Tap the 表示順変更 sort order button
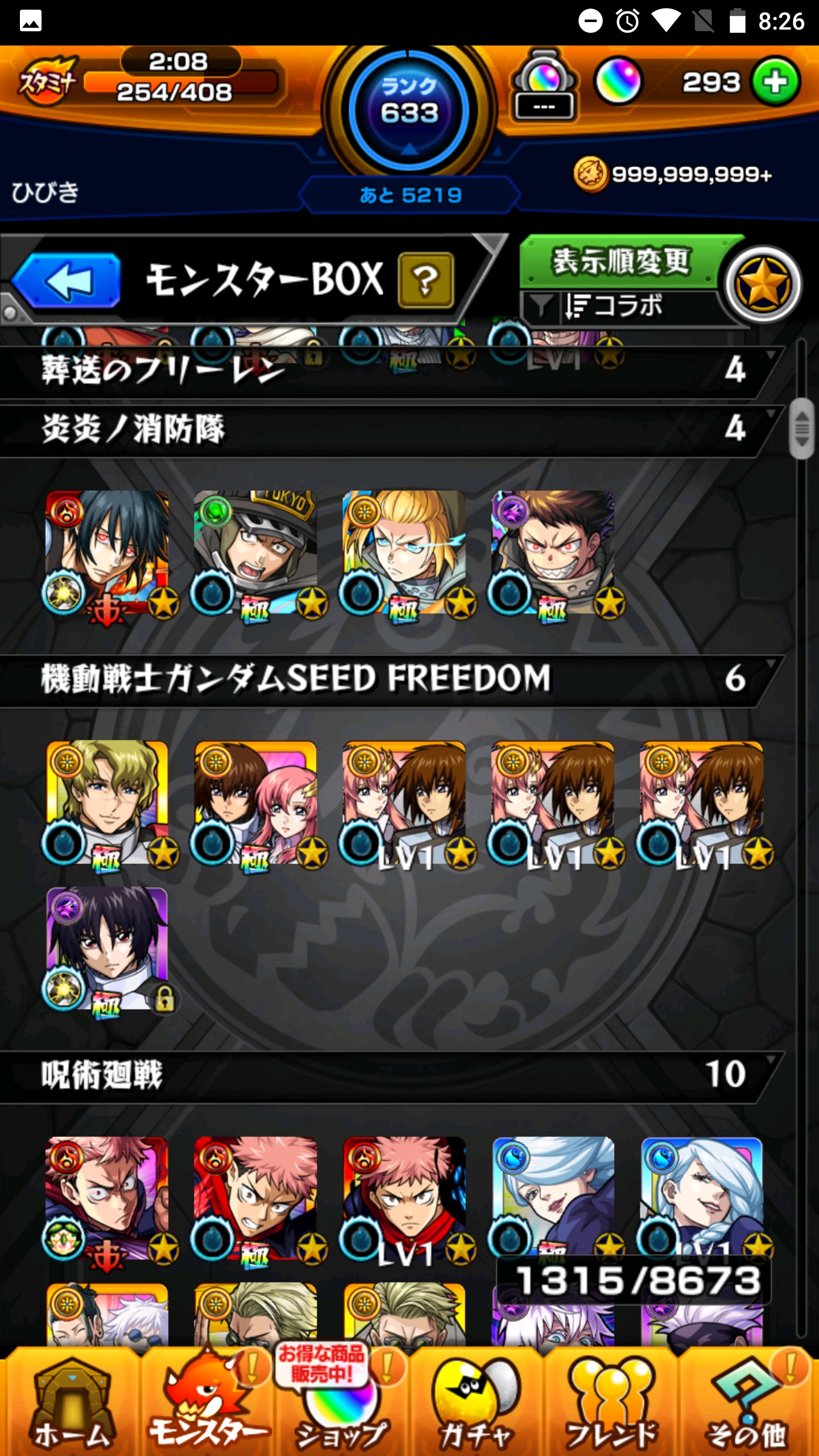 [621, 262]
